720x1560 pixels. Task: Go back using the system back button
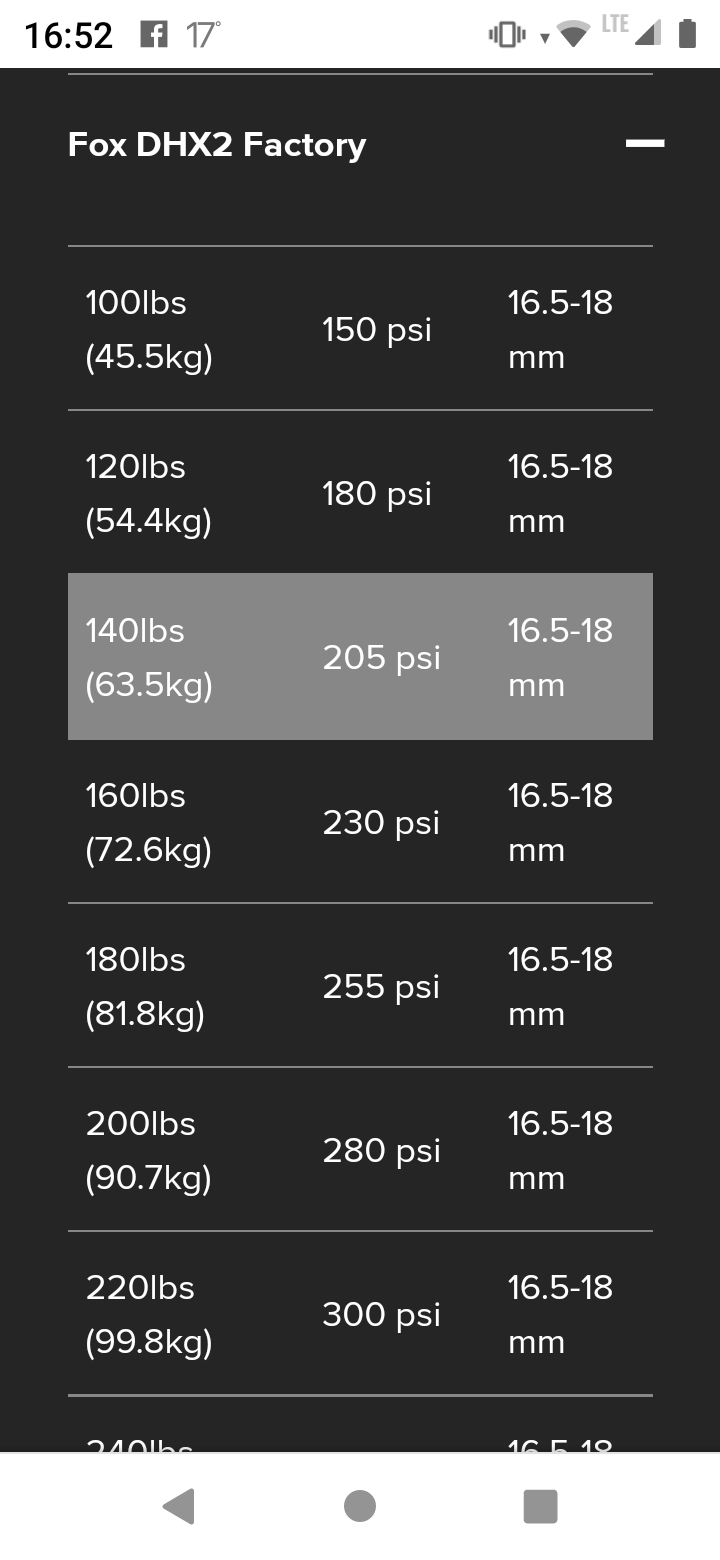(x=179, y=1506)
